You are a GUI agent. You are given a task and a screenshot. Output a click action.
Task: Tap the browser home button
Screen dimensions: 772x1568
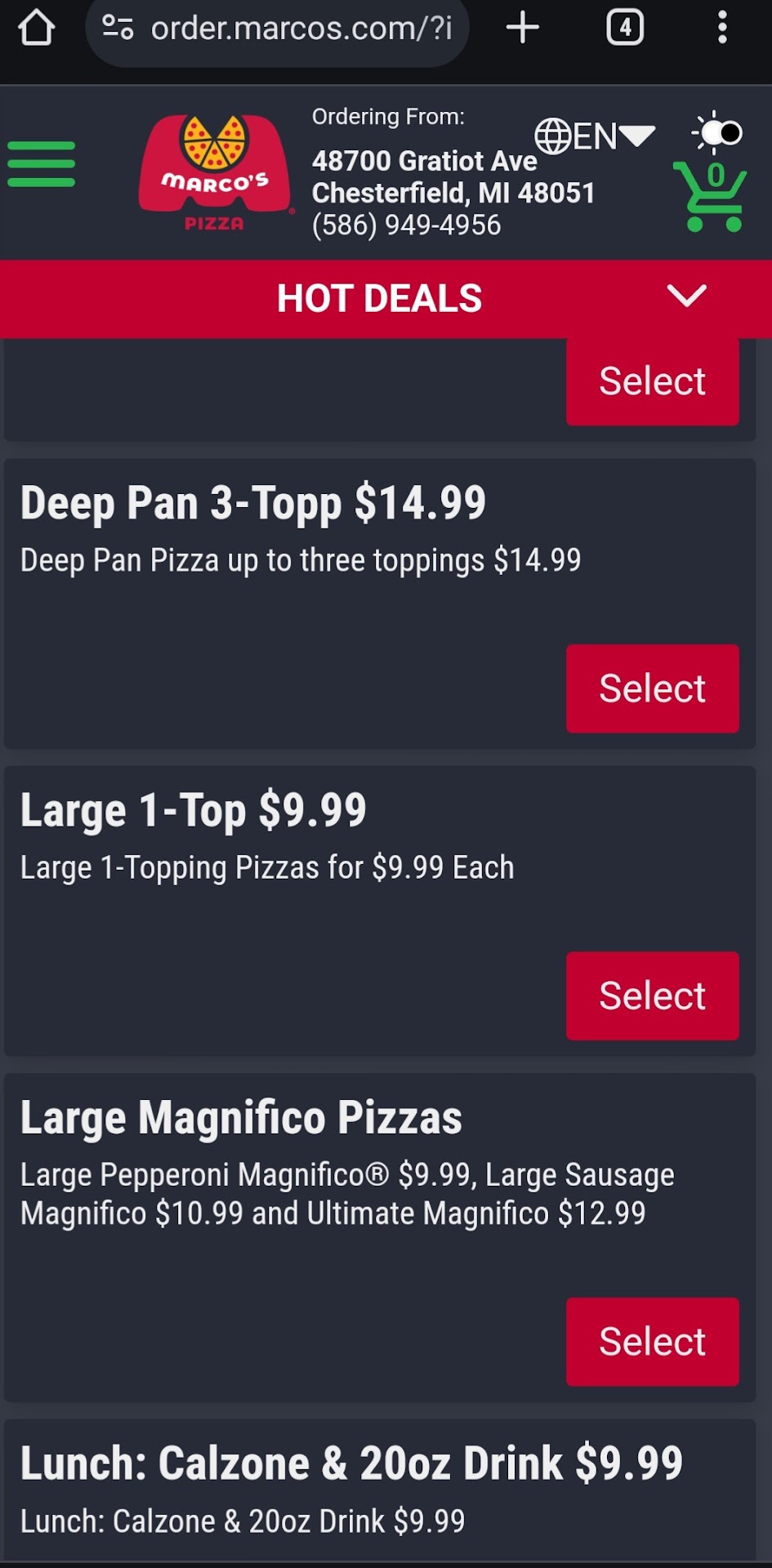[37, 29]
